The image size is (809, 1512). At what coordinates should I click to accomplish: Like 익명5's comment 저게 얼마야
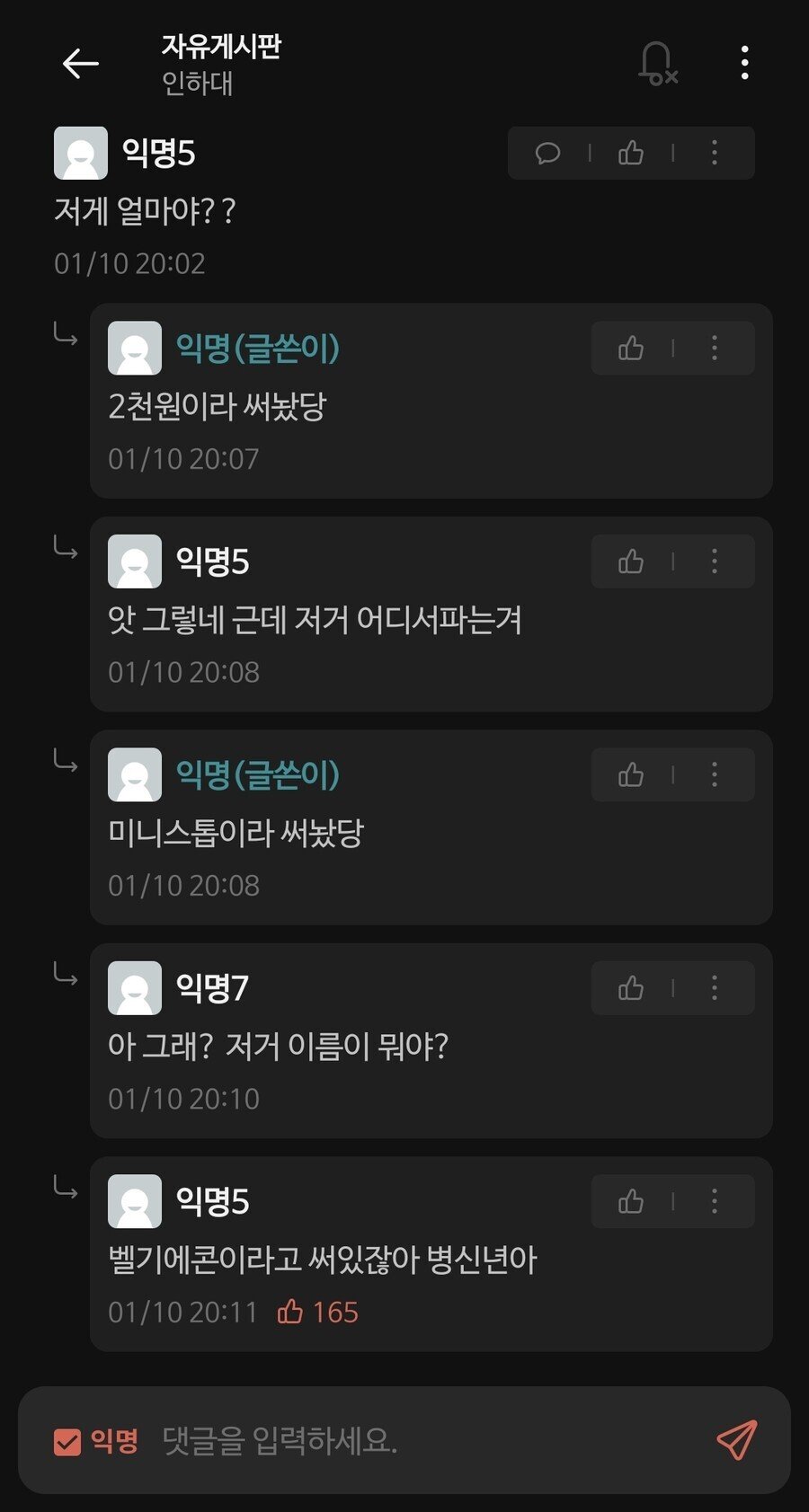[631, 154]
